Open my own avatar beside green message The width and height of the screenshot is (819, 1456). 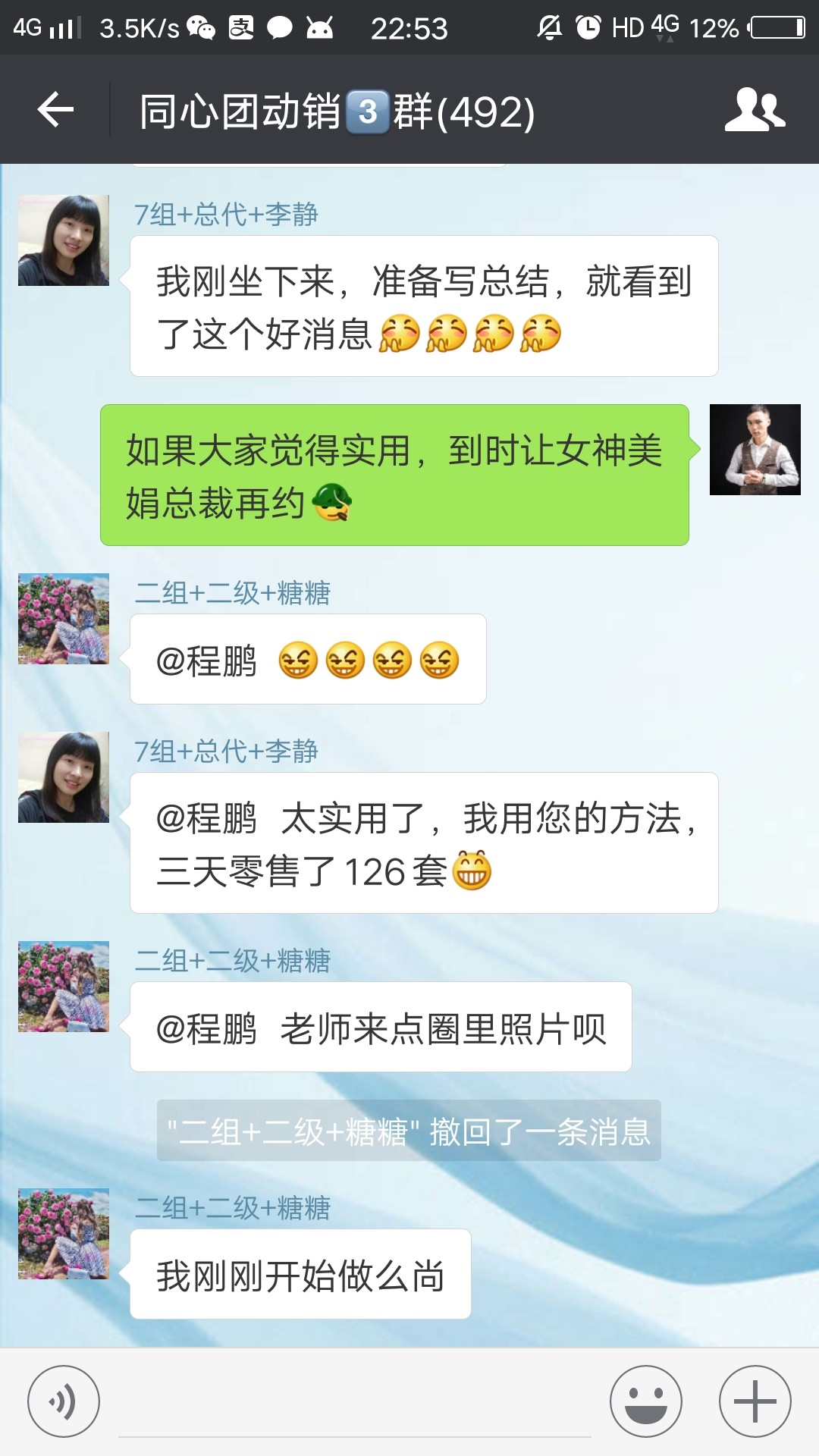tap(755, 450)
